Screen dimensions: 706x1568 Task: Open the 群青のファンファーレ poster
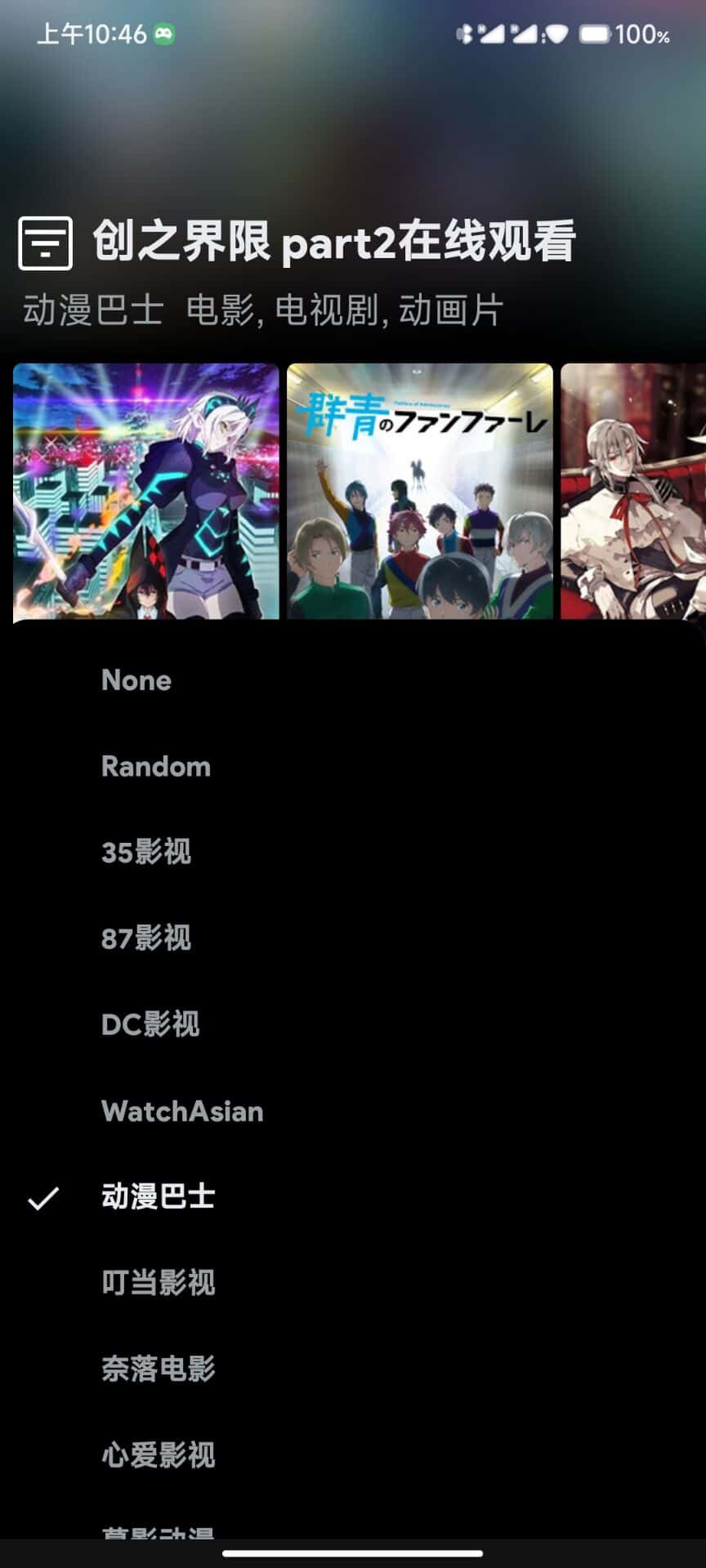pyautogui.click(x=420, y=492)
